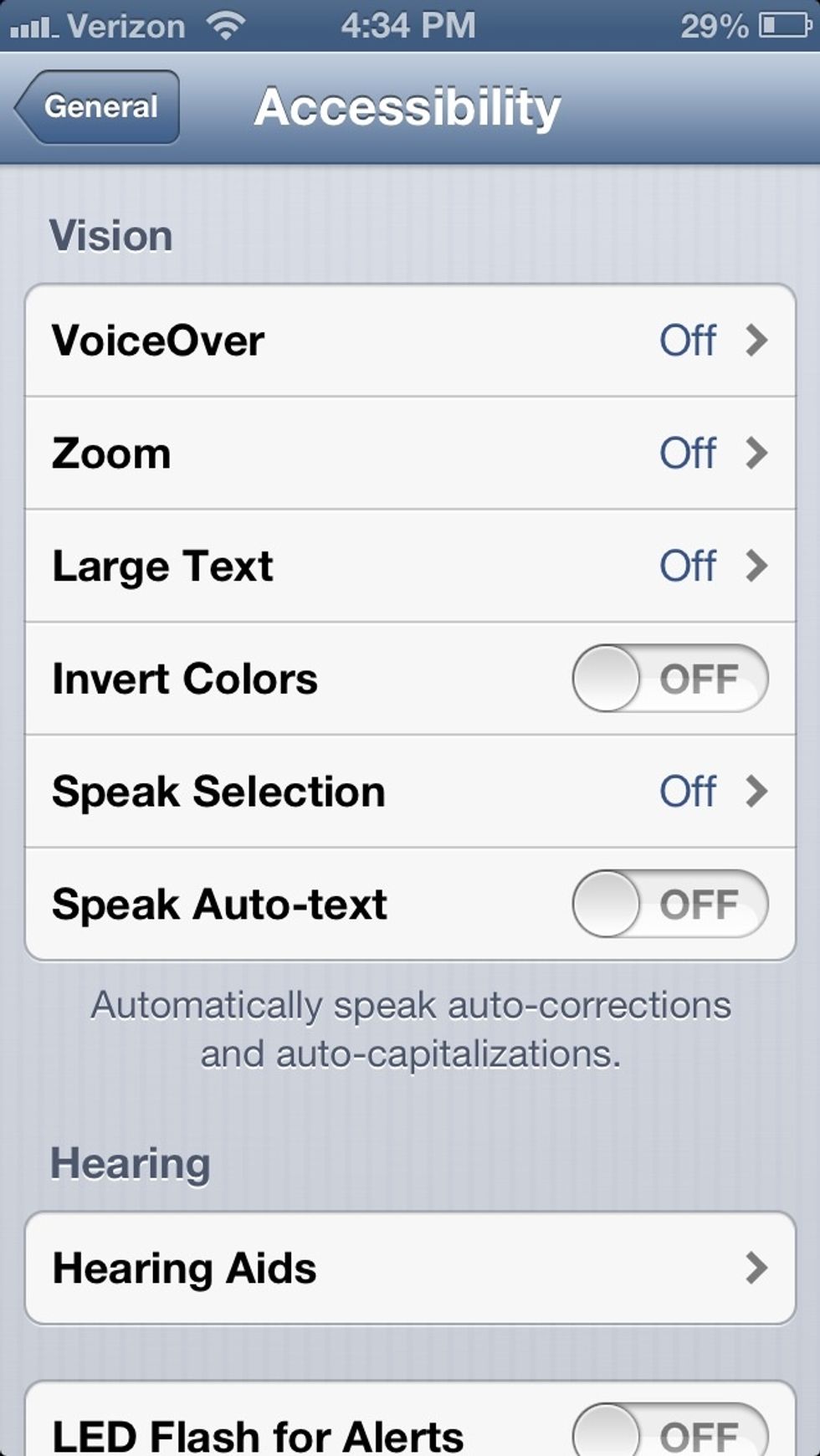The height and width of the screenshot is (1456, 820).
Task: Tap the Vision section header
Action: click(x=111, y=235)
